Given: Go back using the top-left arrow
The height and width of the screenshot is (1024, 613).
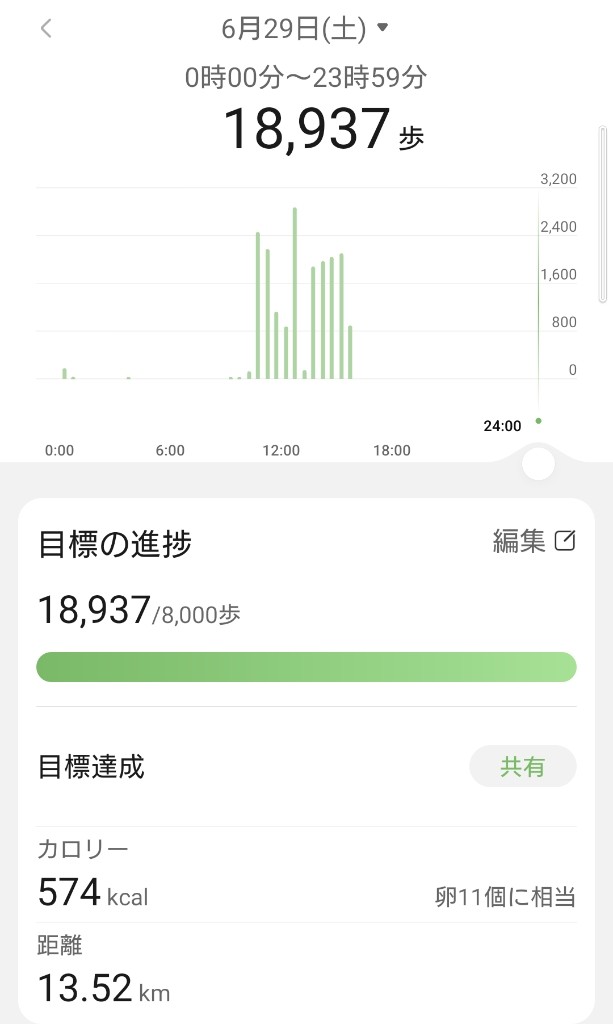Looking at the screenshot, I should 46,28.
